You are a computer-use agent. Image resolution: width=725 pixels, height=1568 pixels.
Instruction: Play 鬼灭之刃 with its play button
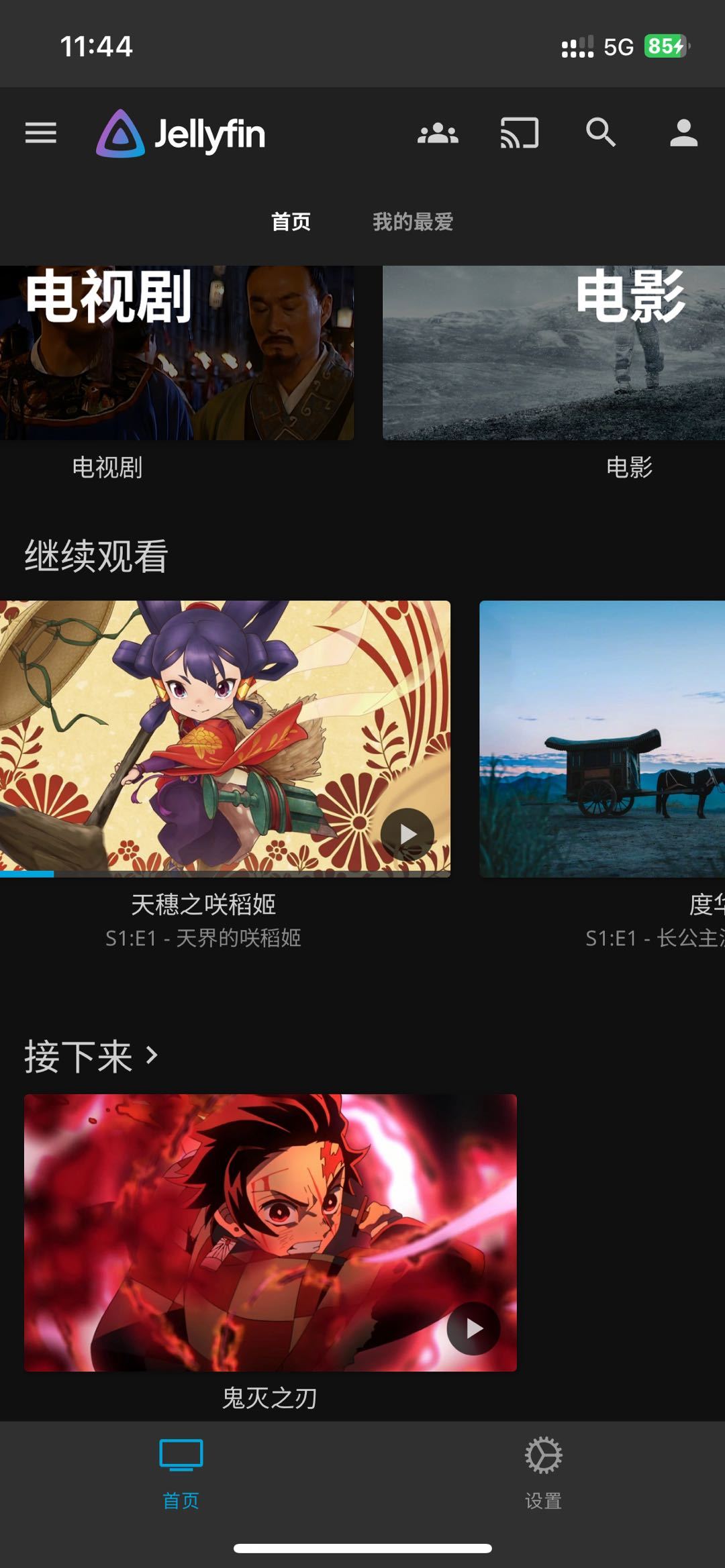point(473,1328)
